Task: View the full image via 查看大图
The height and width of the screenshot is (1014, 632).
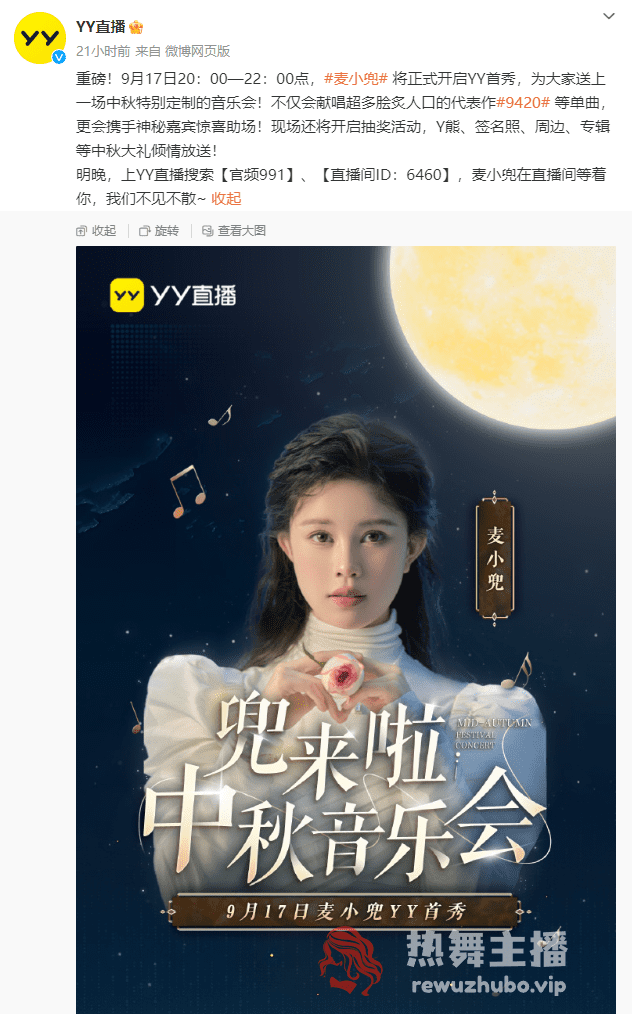Action: click(234, 231)
